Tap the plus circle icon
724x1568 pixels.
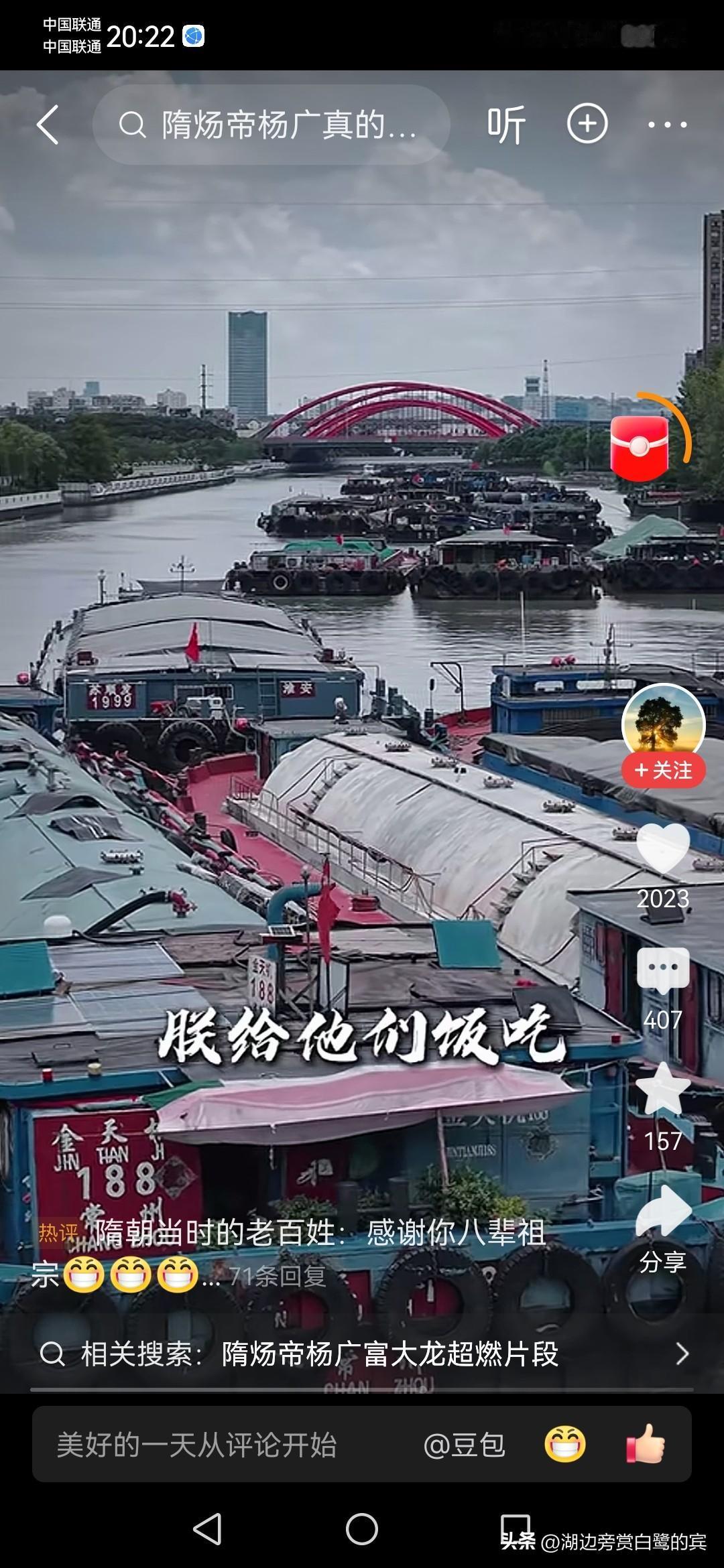point(587,123)
